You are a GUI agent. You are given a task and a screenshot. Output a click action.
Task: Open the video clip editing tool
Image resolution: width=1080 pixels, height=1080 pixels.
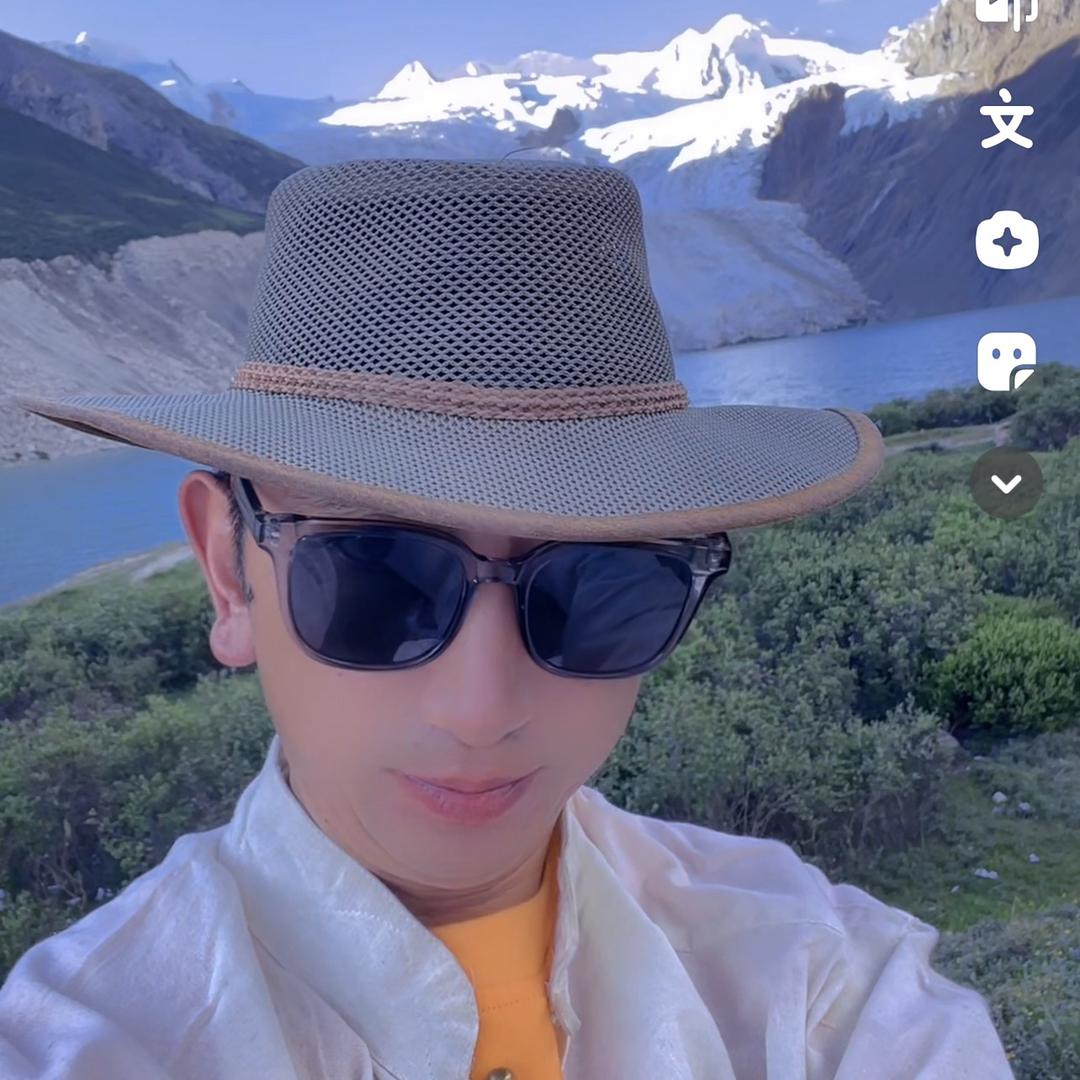click(x=1006, y=12)
